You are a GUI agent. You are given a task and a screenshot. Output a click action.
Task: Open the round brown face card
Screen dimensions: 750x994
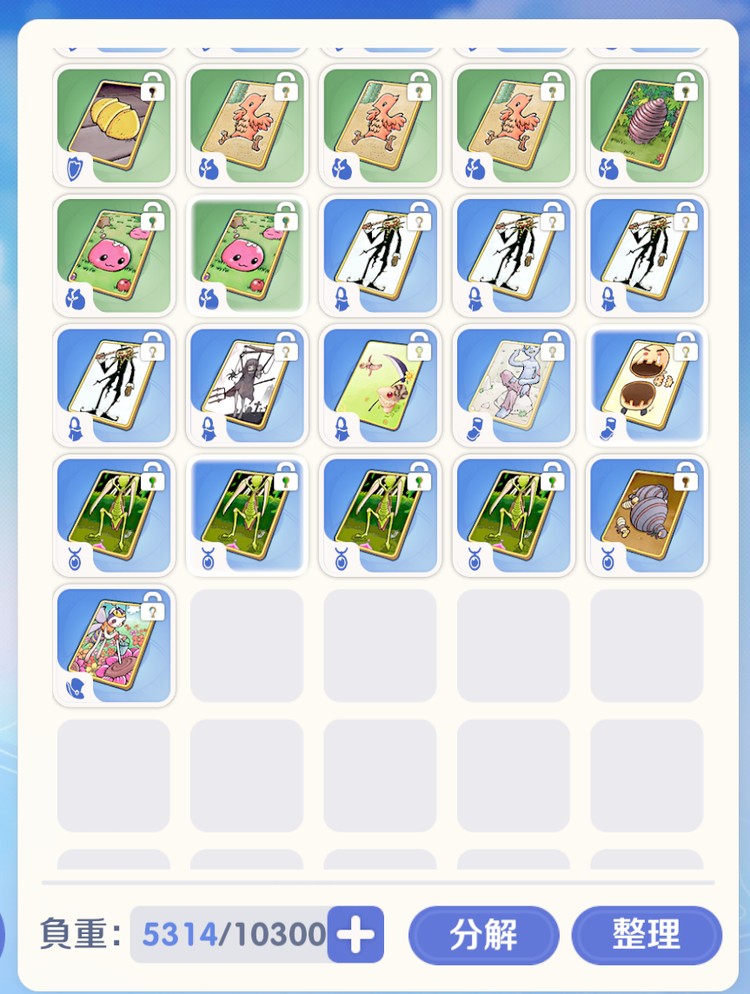(647, 386)
